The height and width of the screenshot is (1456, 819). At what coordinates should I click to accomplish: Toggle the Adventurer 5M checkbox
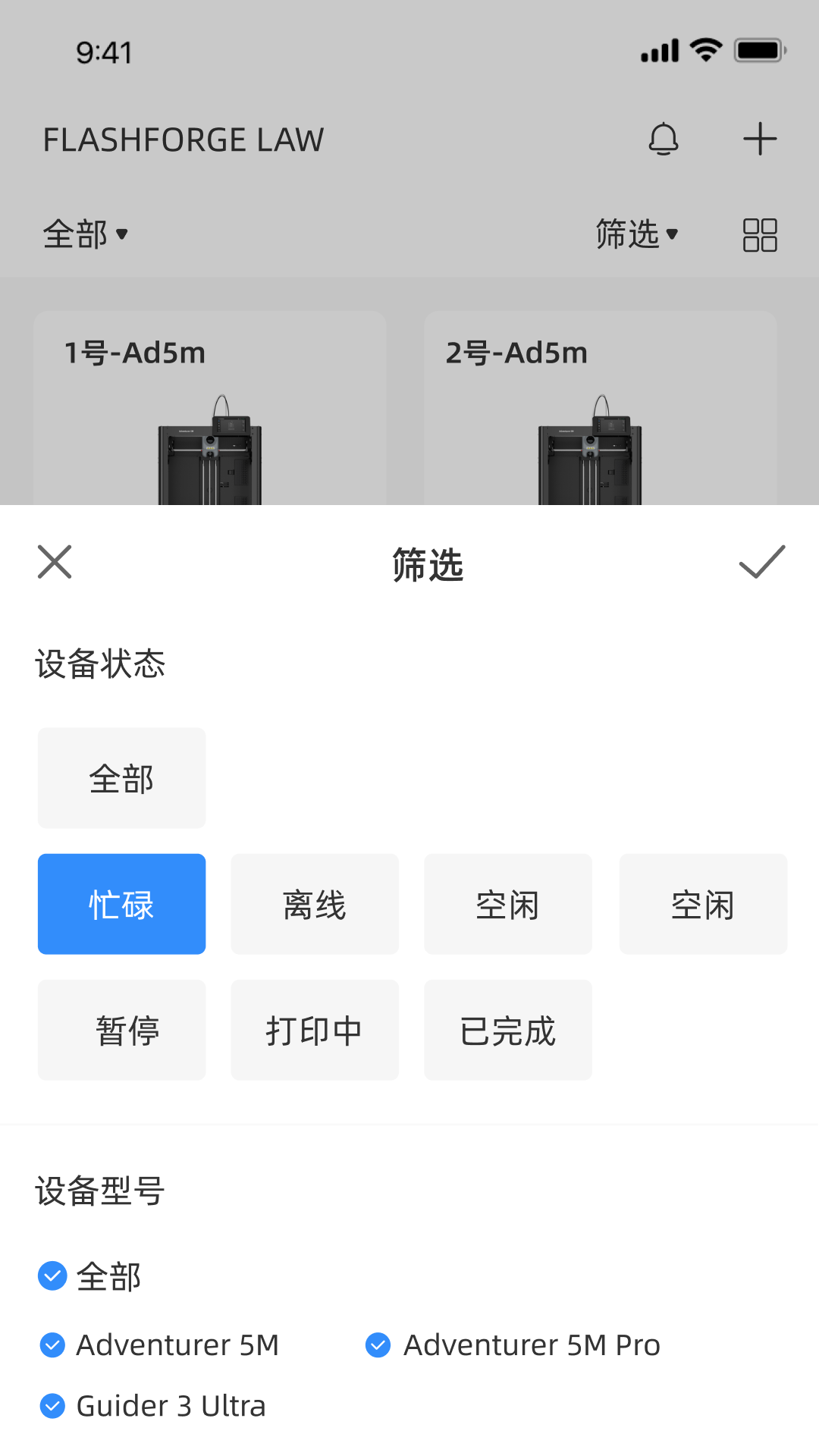[52, 1345]
